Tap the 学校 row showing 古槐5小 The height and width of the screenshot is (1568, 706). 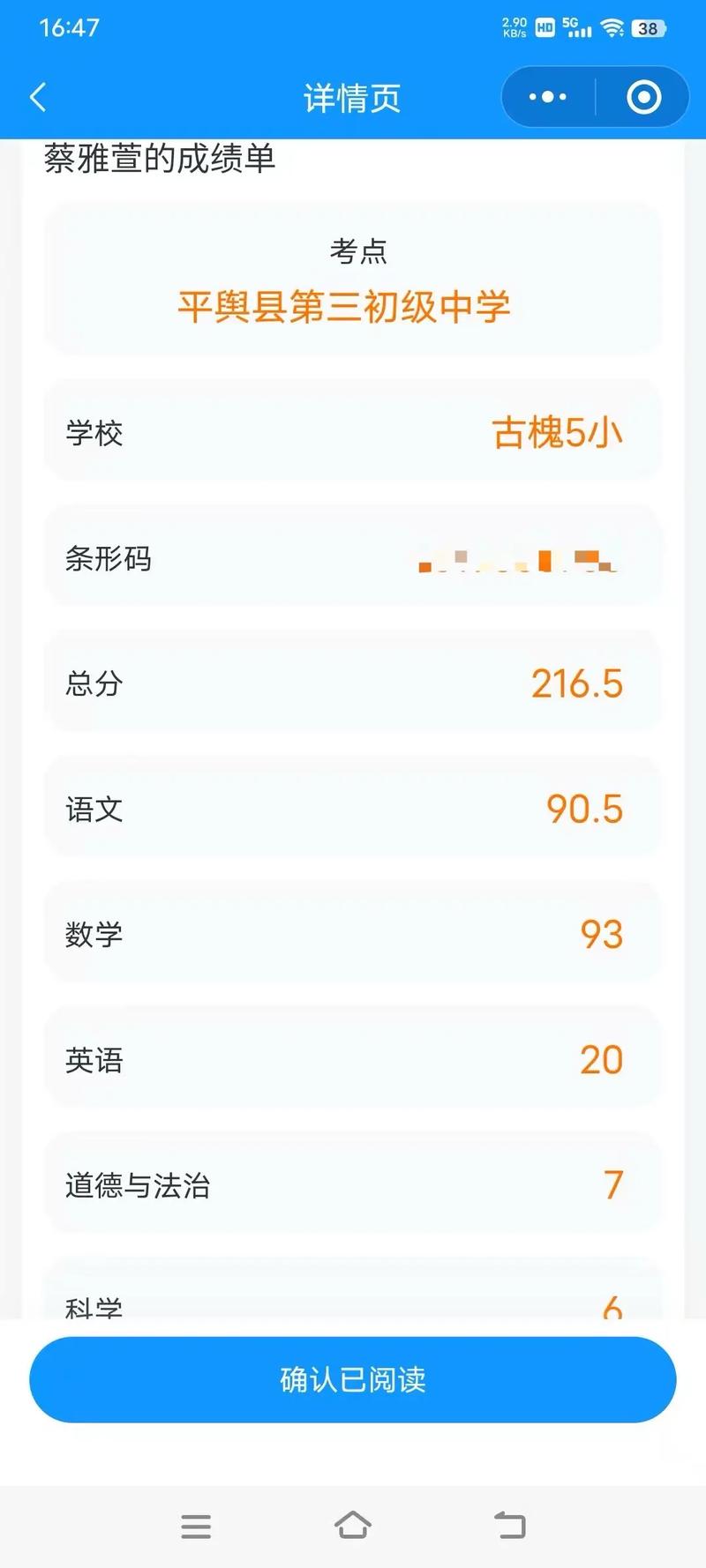353,431
